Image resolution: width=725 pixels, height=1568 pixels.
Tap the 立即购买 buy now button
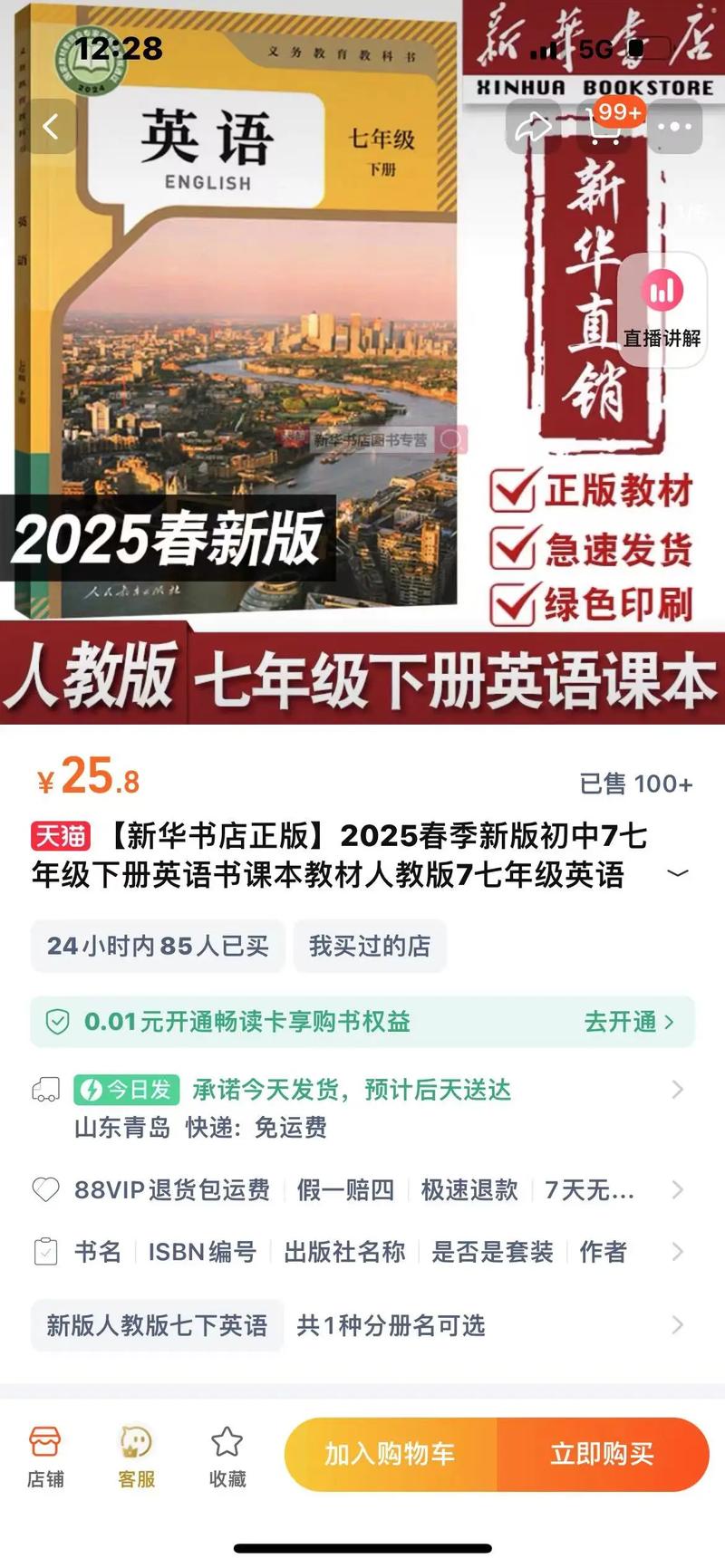pos(604,1454)
